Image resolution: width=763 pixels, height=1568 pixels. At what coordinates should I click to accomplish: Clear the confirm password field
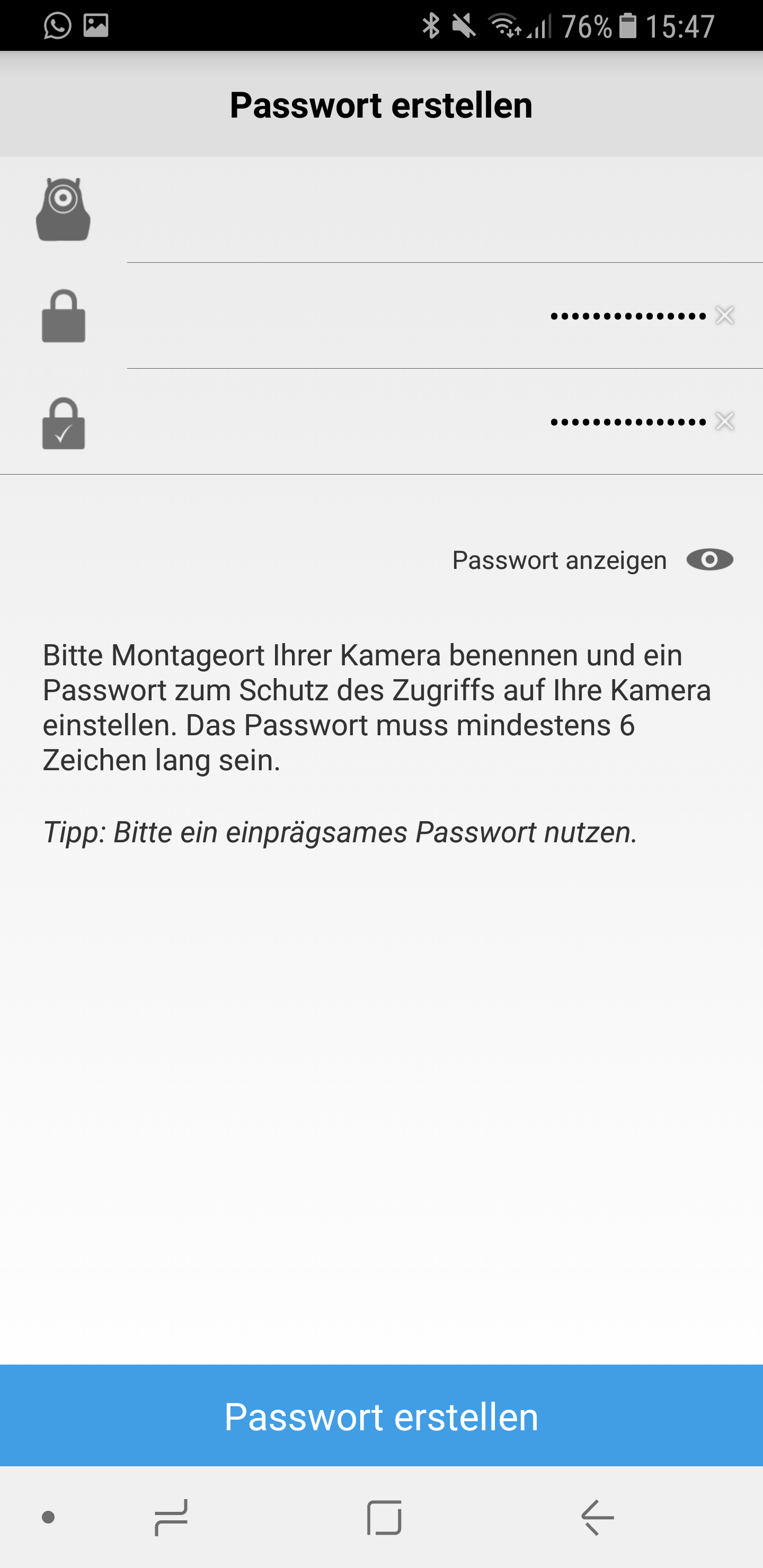click(725, 421)
